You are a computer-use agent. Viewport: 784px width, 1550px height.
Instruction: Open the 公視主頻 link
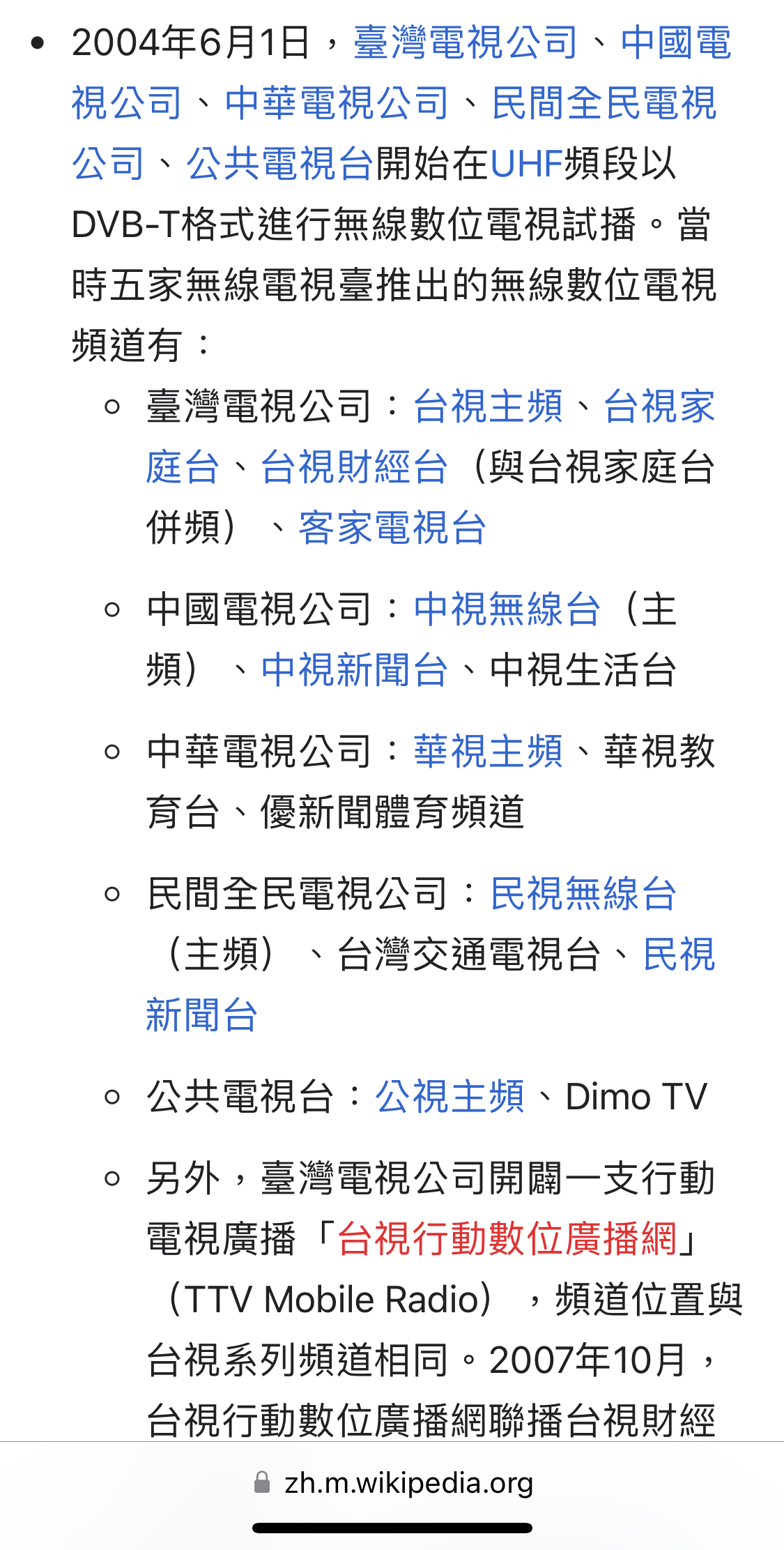point(450,1096)
